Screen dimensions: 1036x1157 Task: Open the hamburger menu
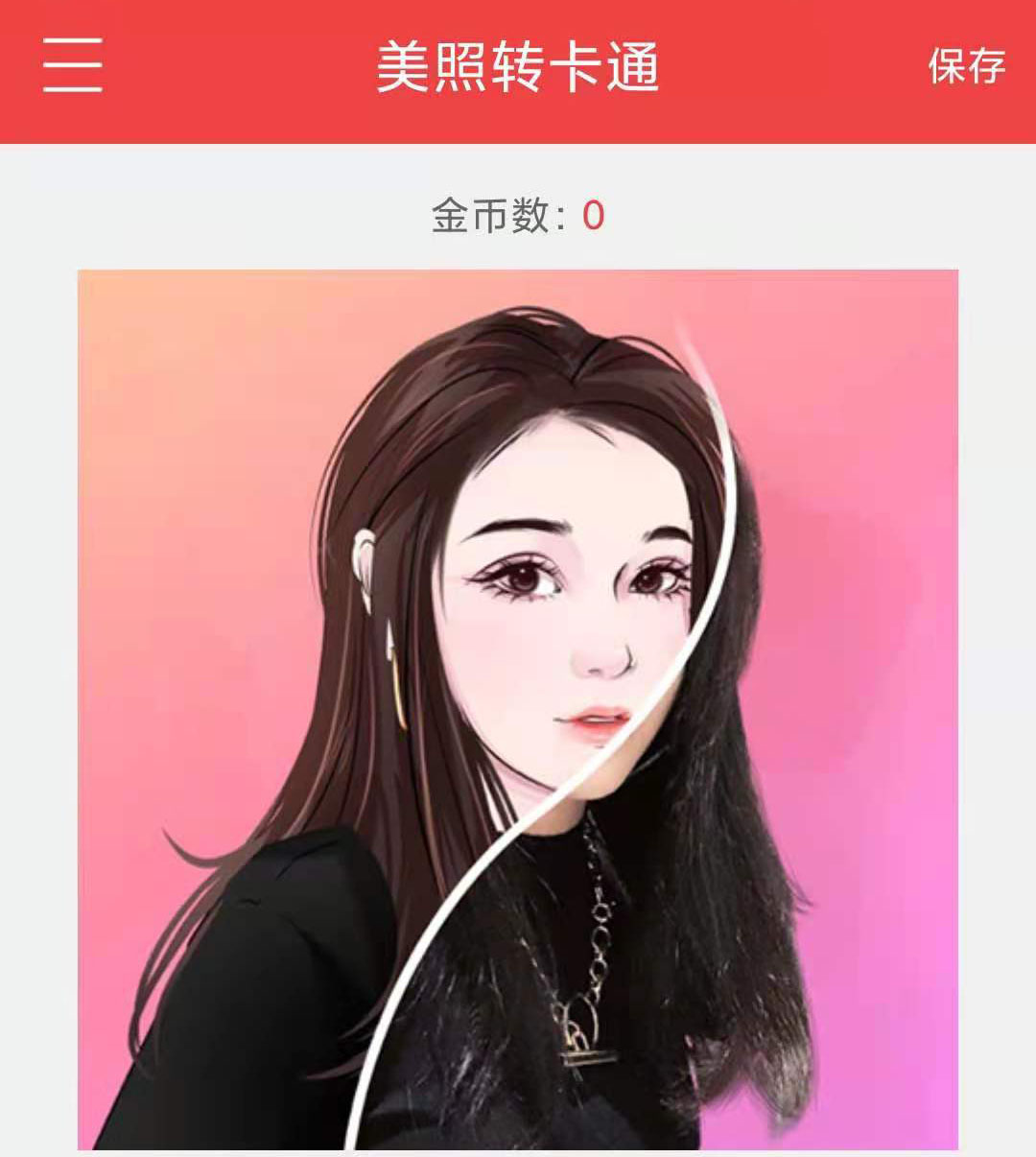pos(72,66)
